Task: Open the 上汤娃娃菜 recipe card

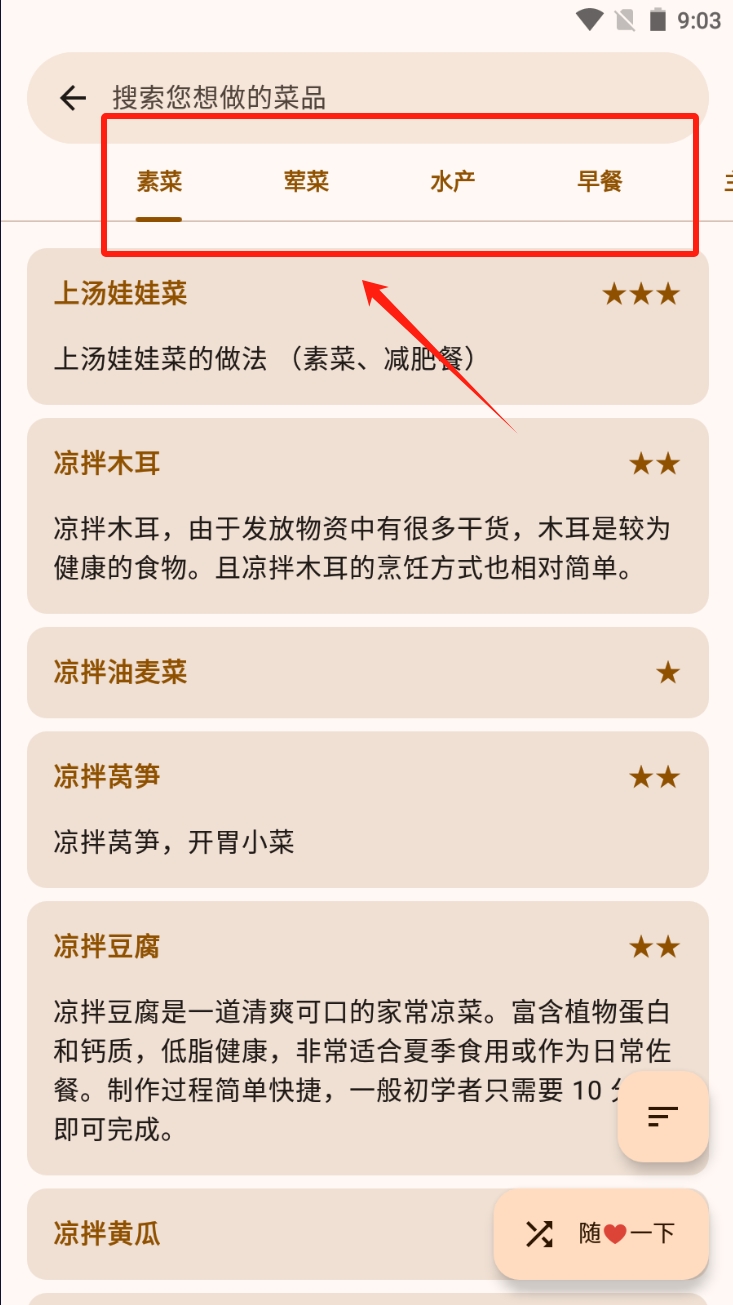Action: tap(367, 327)
